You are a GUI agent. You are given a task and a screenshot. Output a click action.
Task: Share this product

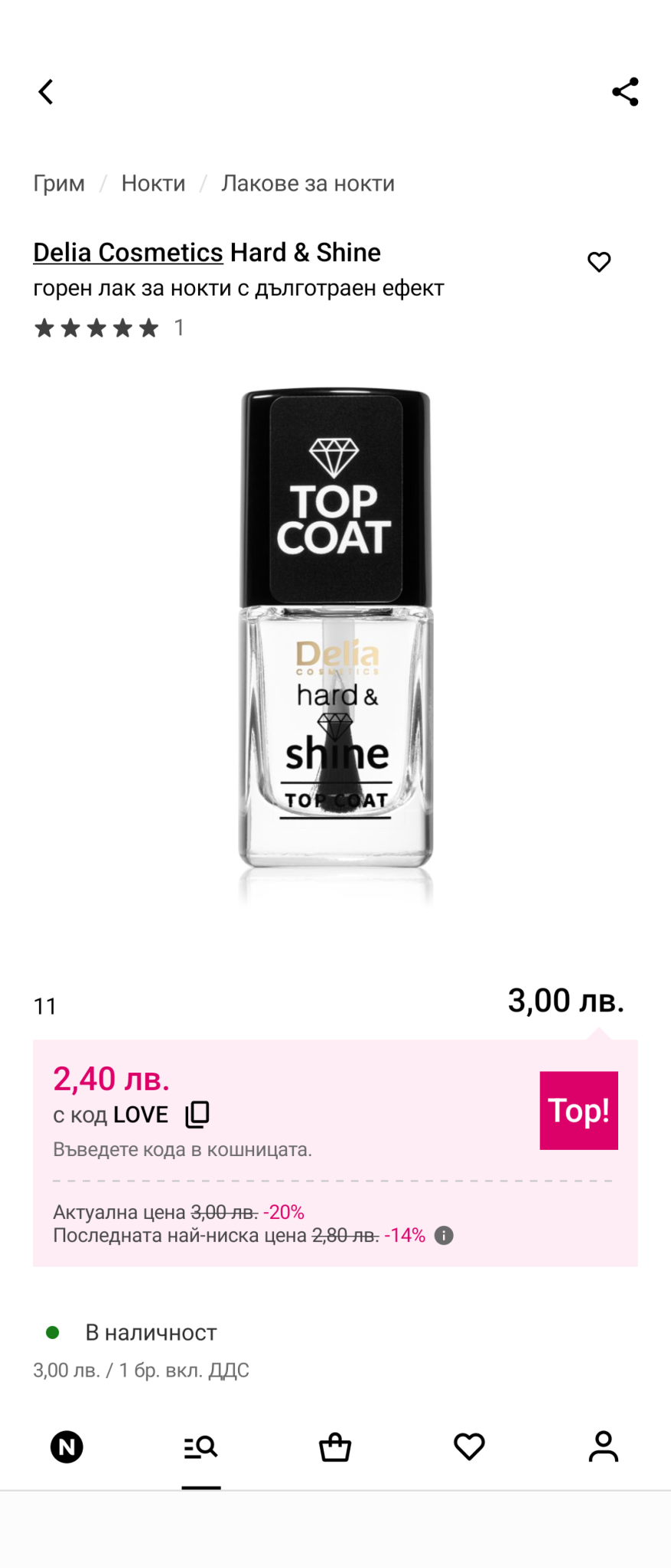pos(624,92)
